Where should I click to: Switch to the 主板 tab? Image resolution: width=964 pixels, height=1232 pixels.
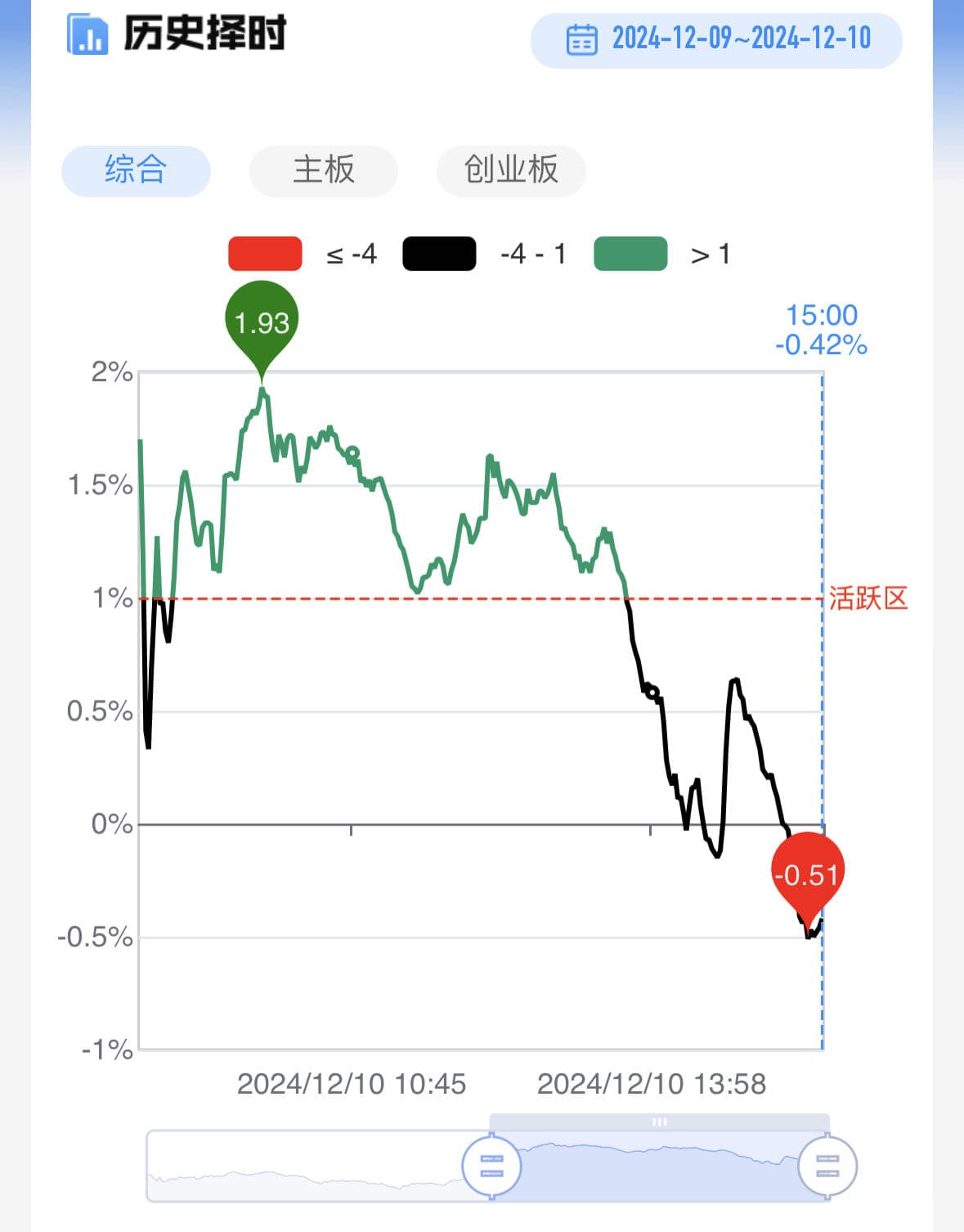click(323, 170)
